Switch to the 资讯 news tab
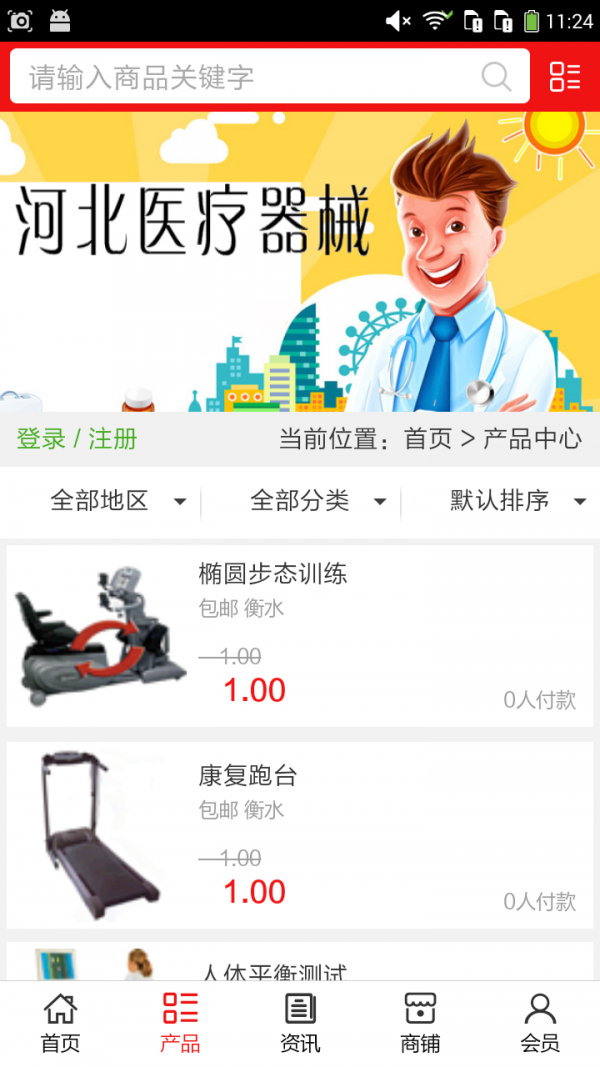The width and height of the screenshot is (600, 1067). (300, 1023)
